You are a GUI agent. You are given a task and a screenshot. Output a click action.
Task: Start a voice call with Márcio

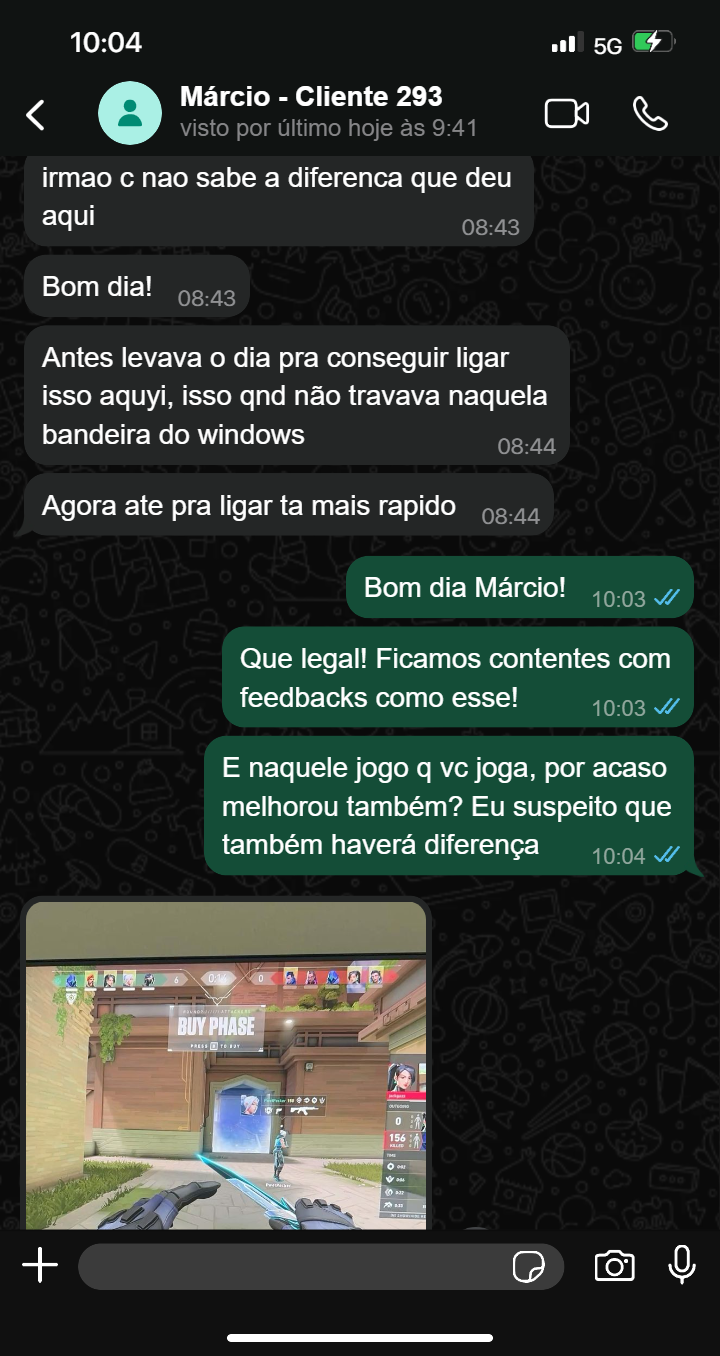pyautogui.click(x=650, y=114)
